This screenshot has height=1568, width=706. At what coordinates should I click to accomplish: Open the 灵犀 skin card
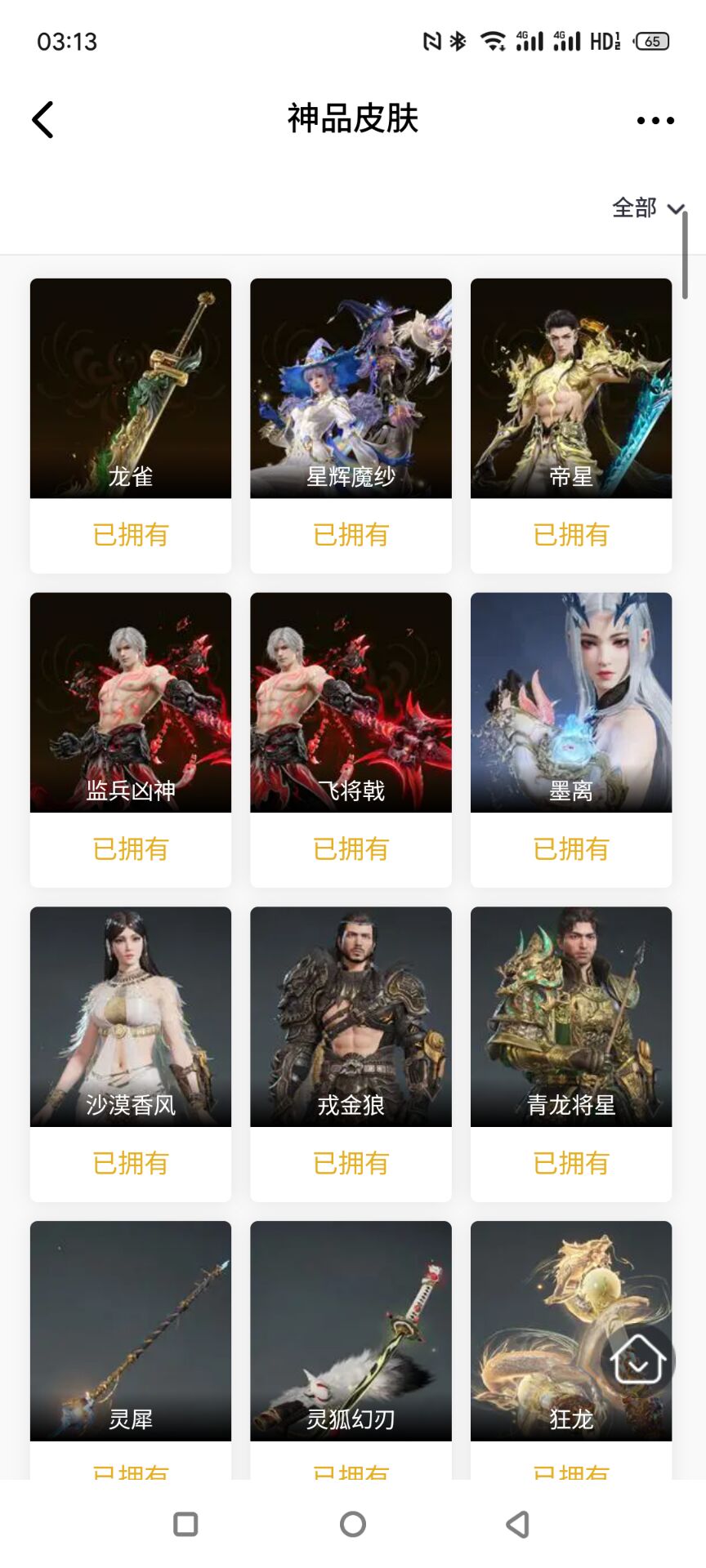131,1331
